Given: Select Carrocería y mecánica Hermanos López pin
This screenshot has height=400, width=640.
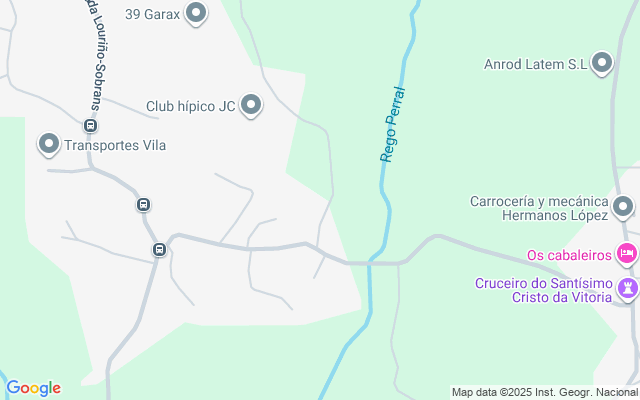Looking at the screenshot, I should pos(623,207).
